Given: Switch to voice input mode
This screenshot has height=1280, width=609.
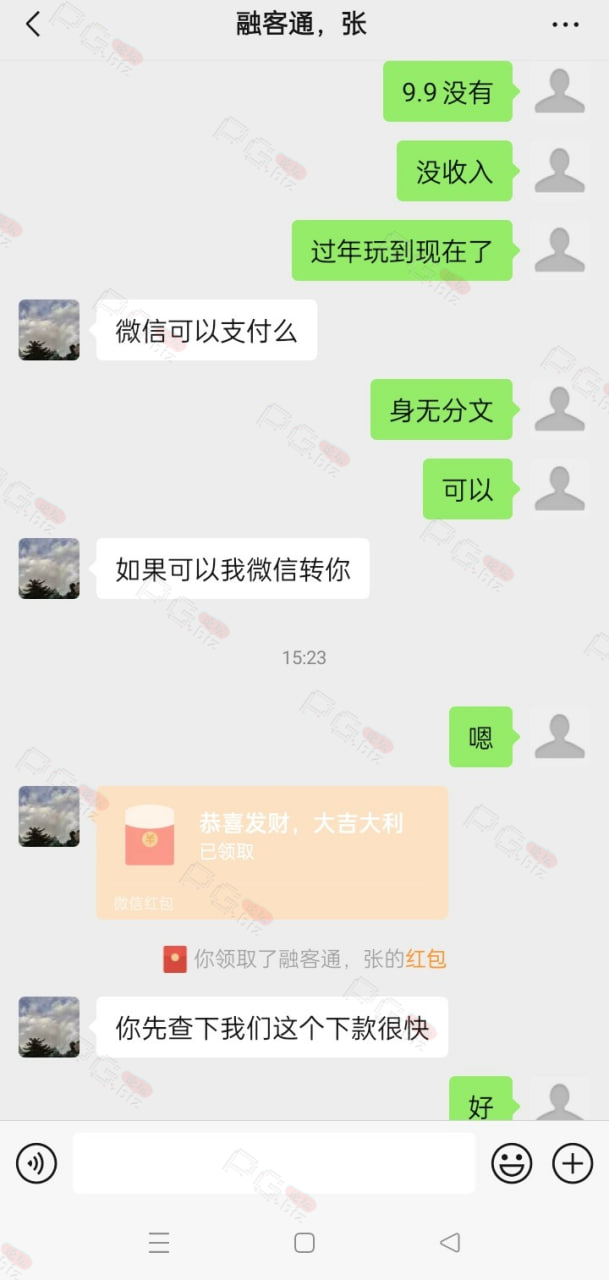Looking at the screenshot, I should click(37, 1163).
